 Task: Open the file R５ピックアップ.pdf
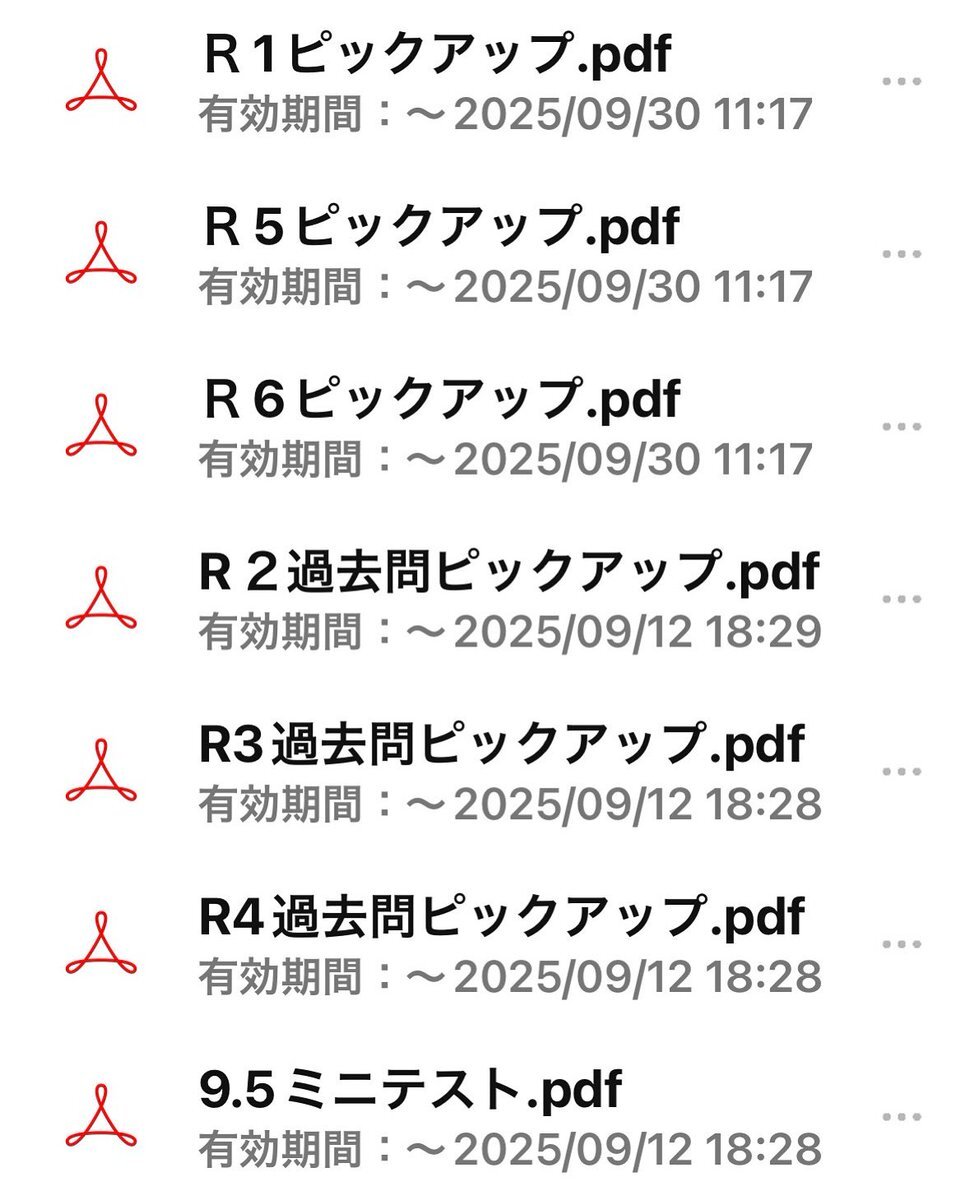point(441,229)
